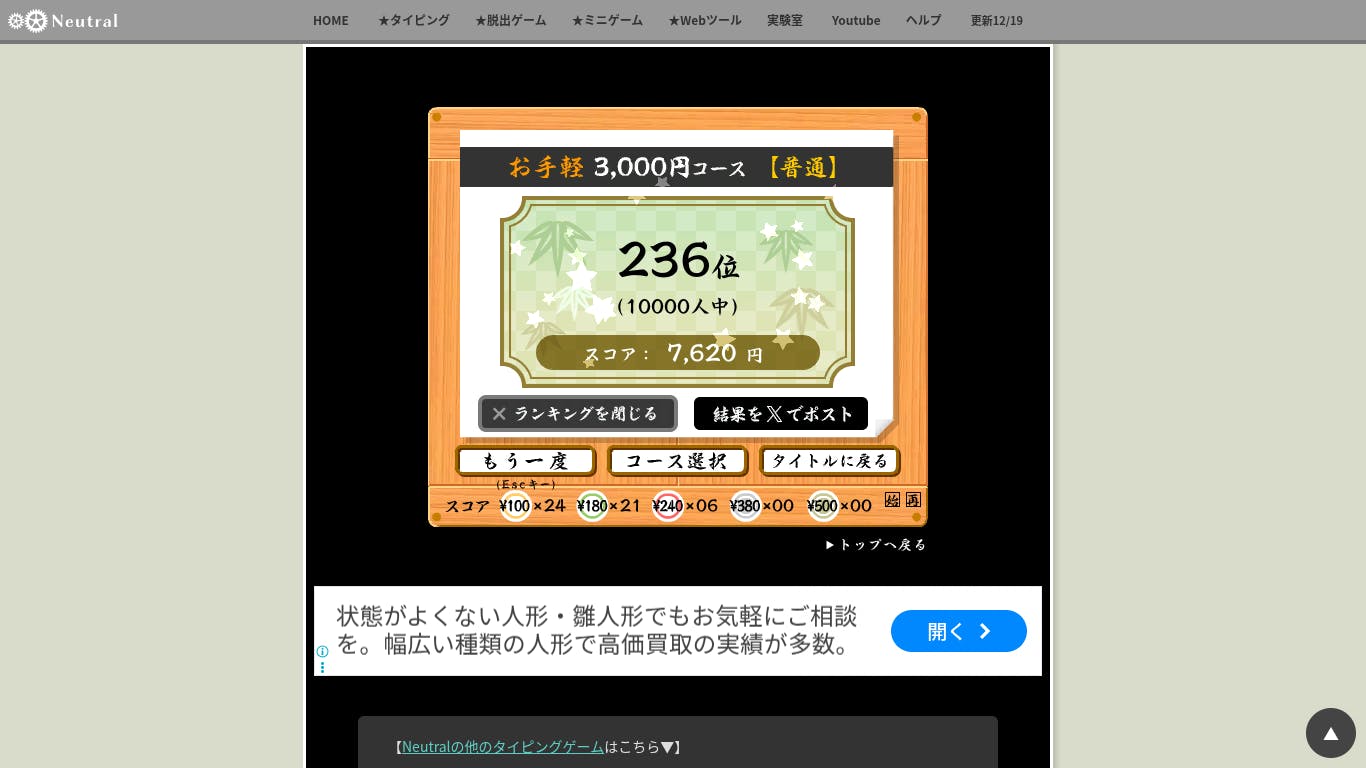The image size is (1366, 768).
Task: Go to HOME in top menu
Action: pos(330,20)
